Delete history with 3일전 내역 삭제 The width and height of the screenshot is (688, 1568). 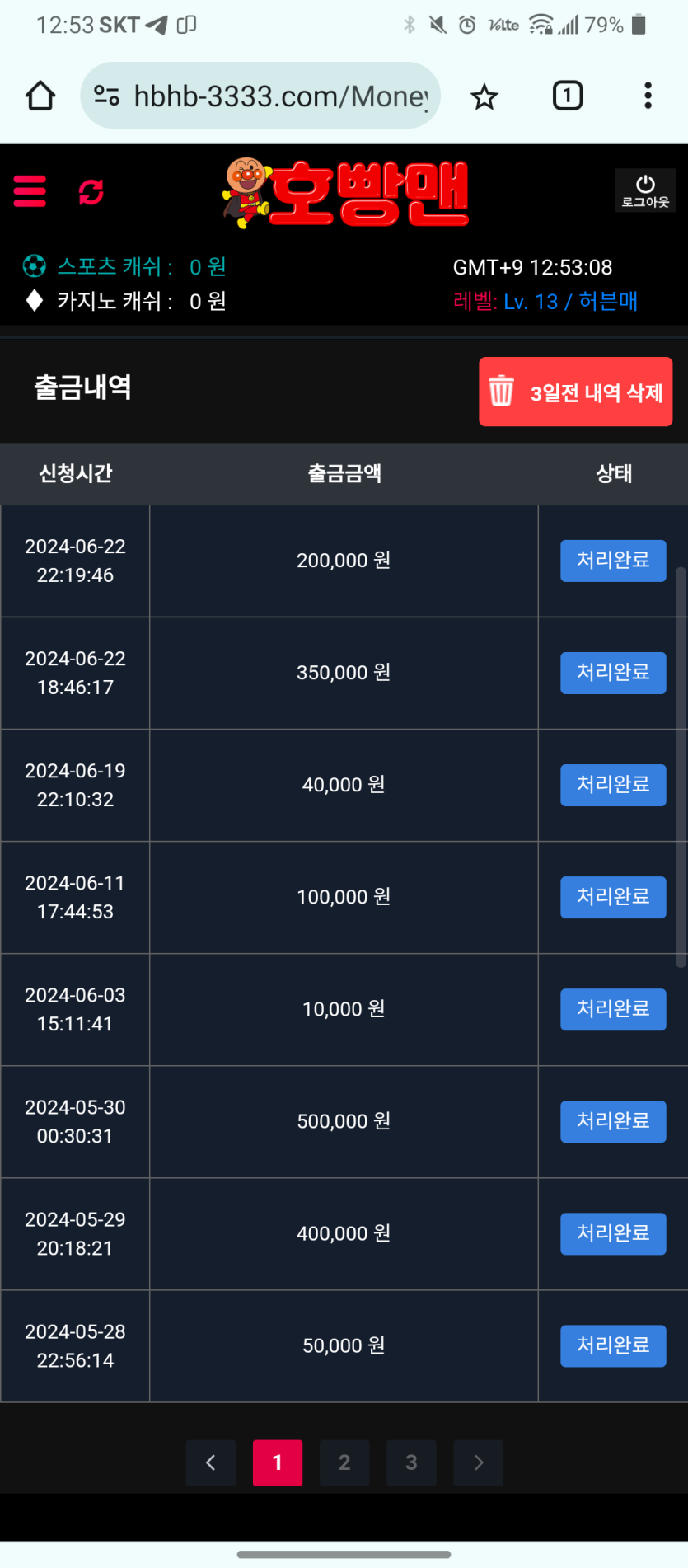575,392
